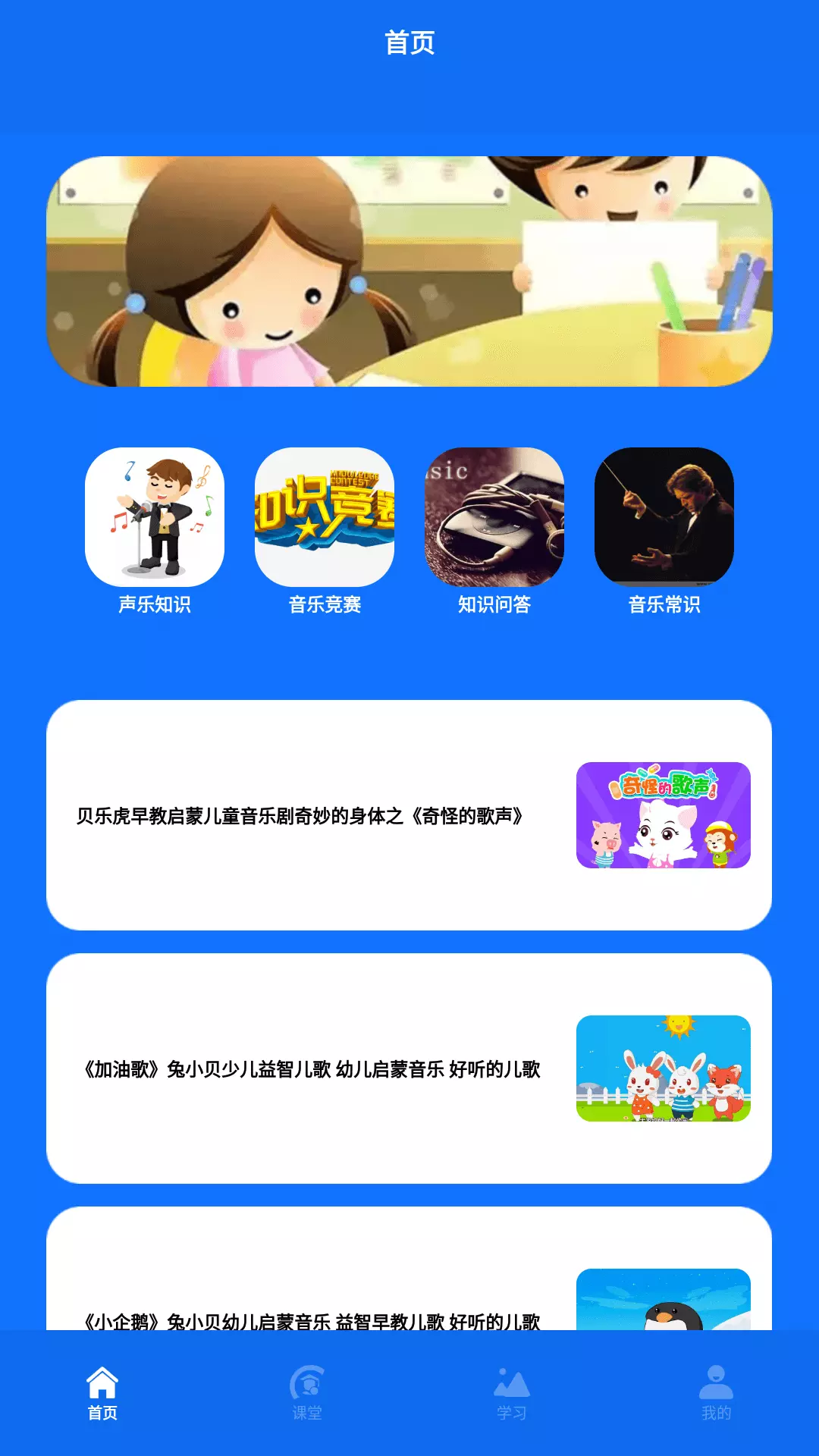Switch to the 我的 tab
The height and width of the screenshot is (1456, 819).
pyautogui.click(x=717, y=1393)
